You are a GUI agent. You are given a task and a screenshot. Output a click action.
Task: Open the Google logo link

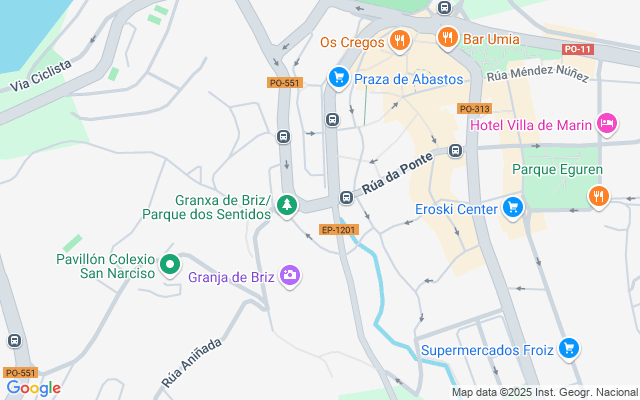(x=33, y=388)
